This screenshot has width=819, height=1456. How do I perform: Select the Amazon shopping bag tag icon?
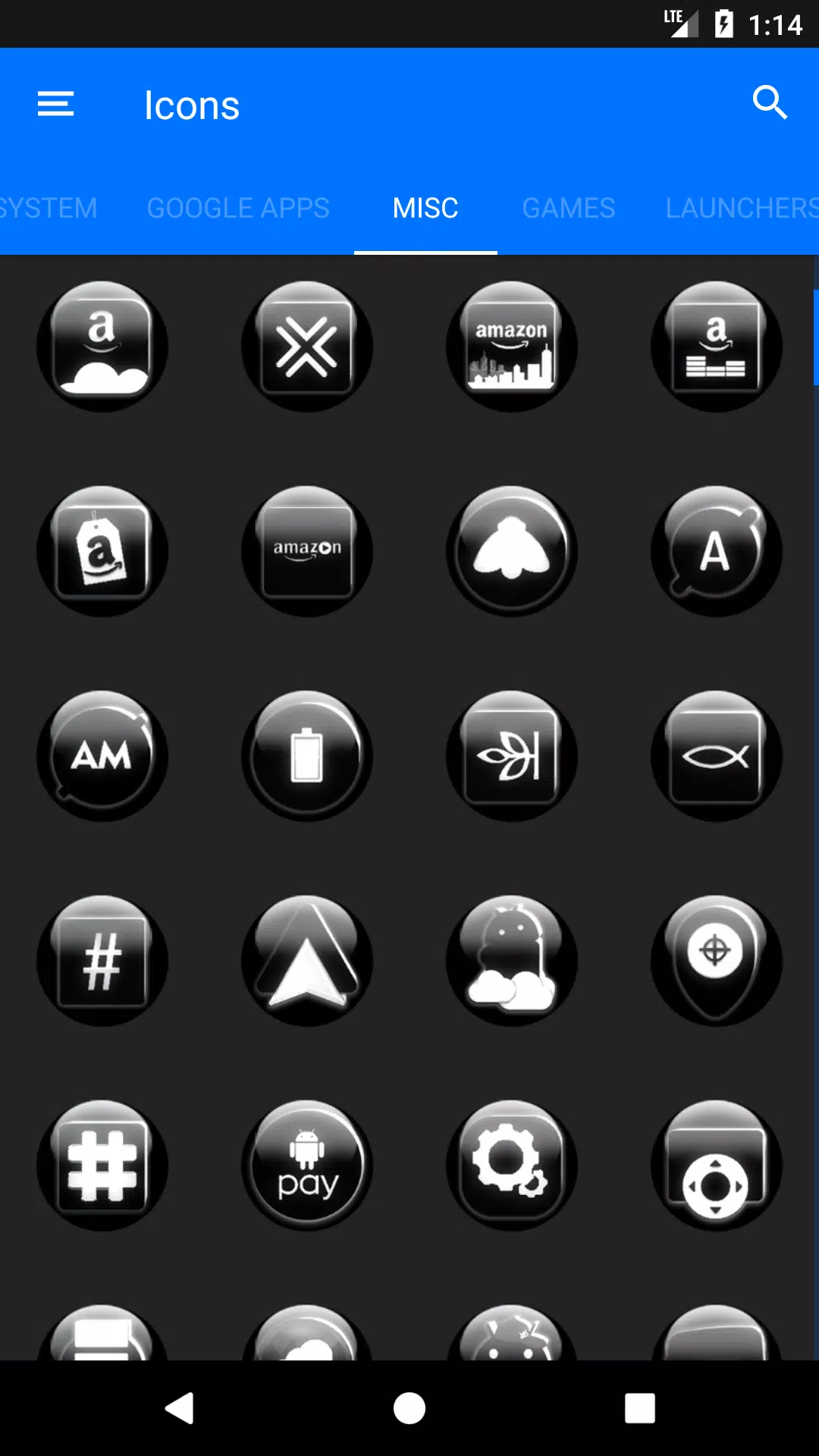[102, 551]
